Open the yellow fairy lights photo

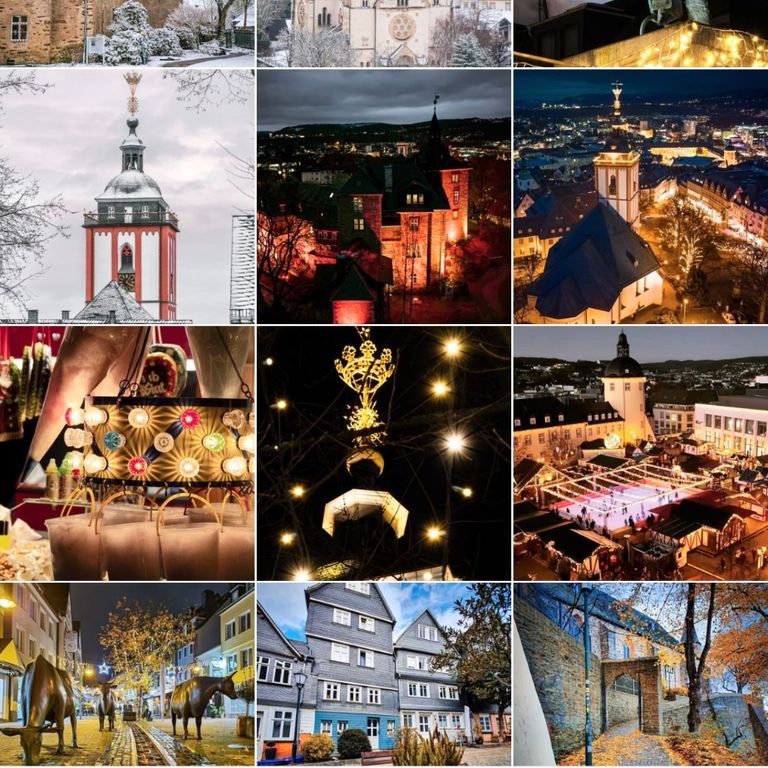click(640, 32)
